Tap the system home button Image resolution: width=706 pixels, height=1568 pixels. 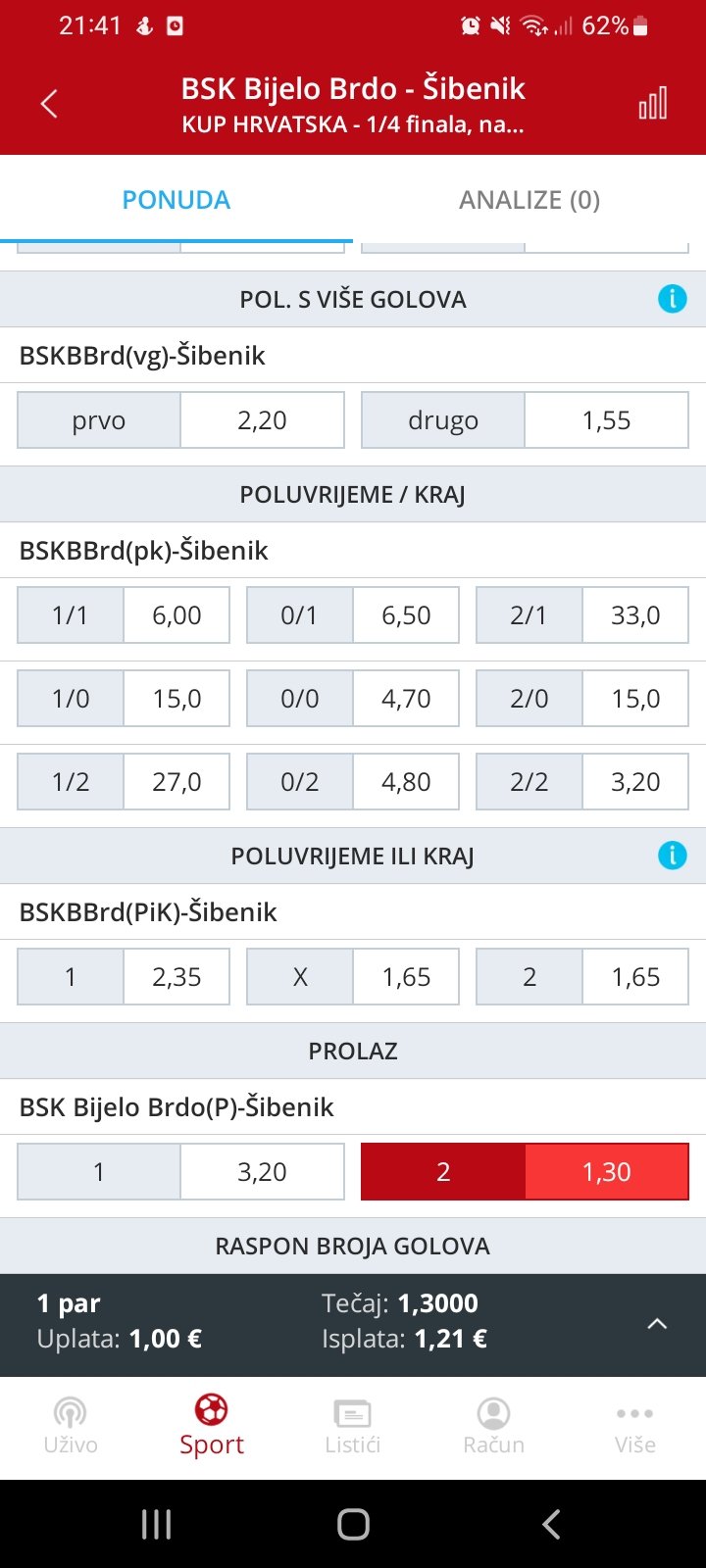[x=353, y=1524]
